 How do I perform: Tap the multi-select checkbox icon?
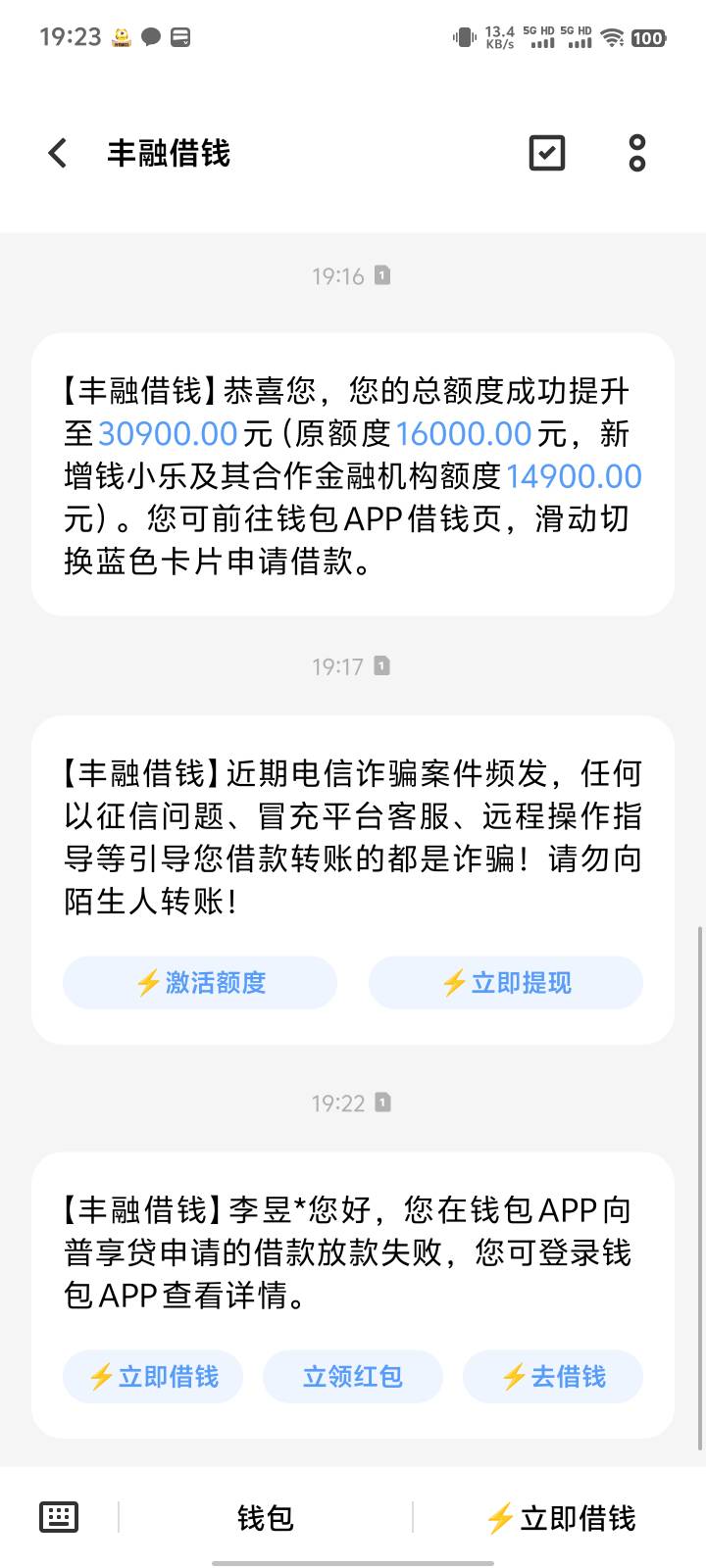tap(547, 153)
